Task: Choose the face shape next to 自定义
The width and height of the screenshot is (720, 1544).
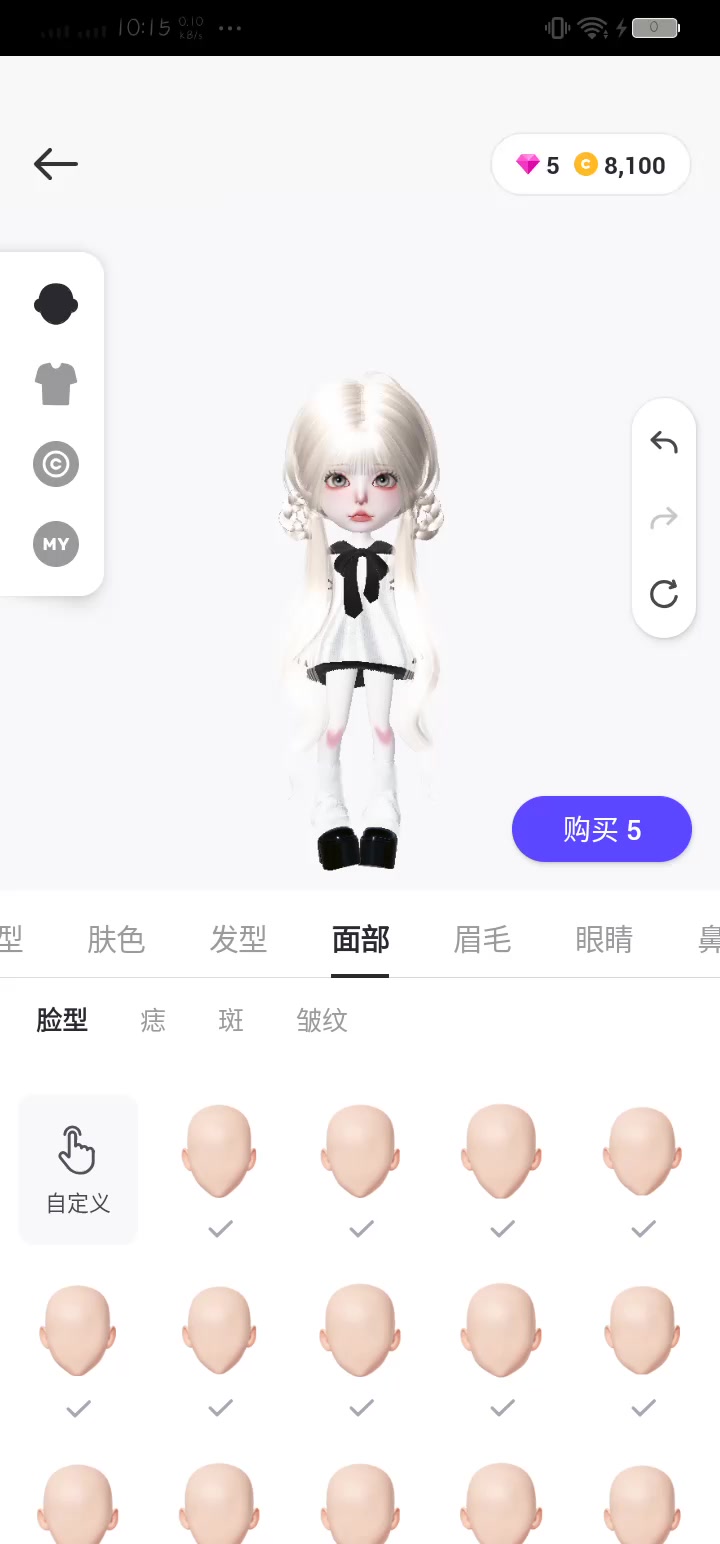Action: tap(219, 1152)
